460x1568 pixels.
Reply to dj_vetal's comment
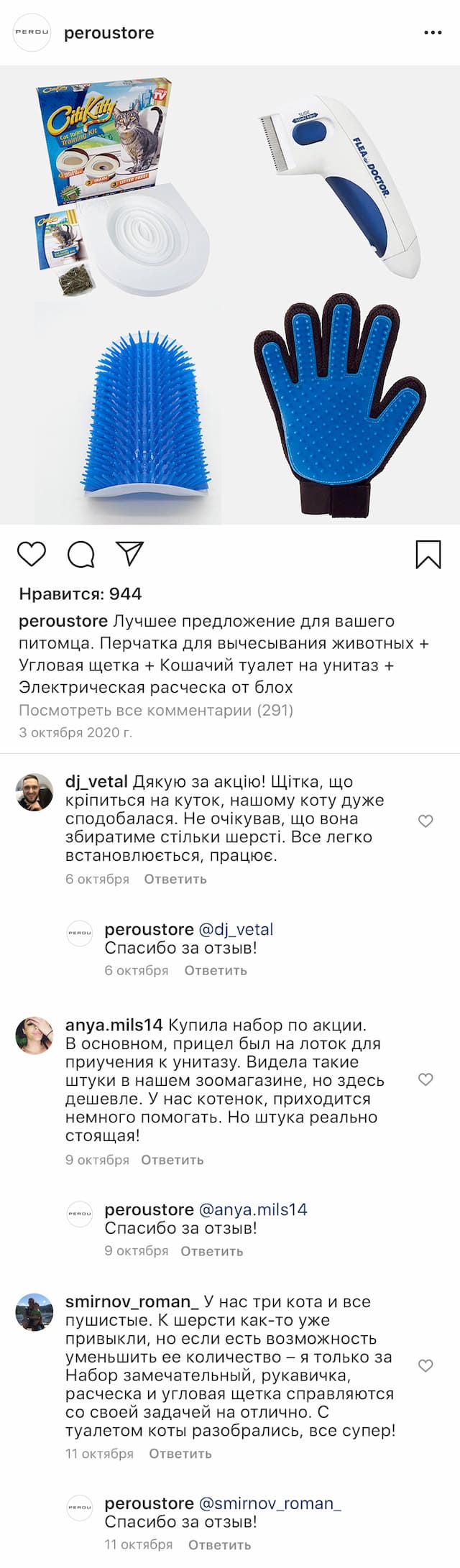[175, 879]
